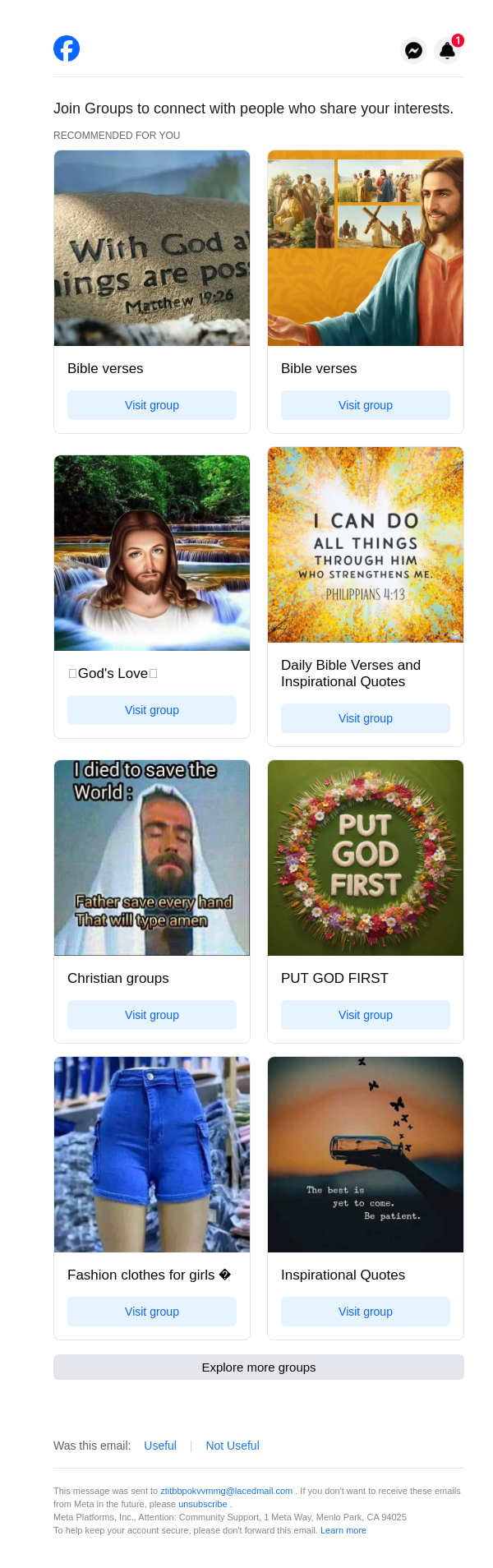
Task: Open the PUT GOD FIRST group image
Action: click(366, 857)
